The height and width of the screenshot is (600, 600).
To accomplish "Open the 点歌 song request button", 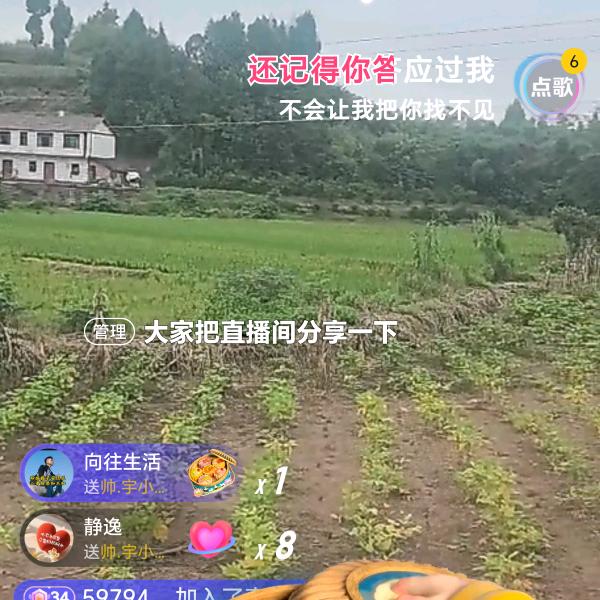I will (551, 86).
